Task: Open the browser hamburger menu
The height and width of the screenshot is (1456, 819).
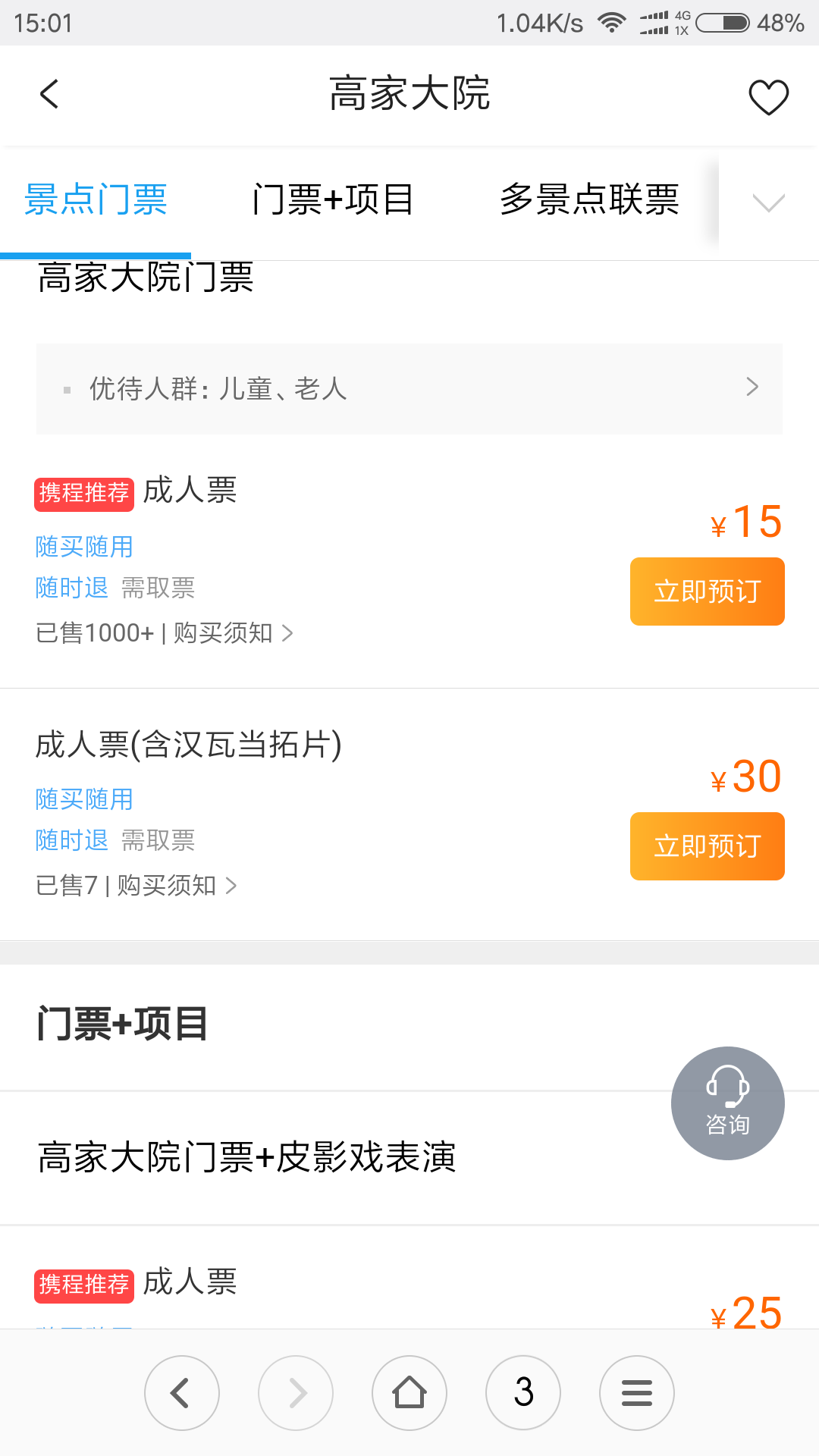Action: (637, 1393)
